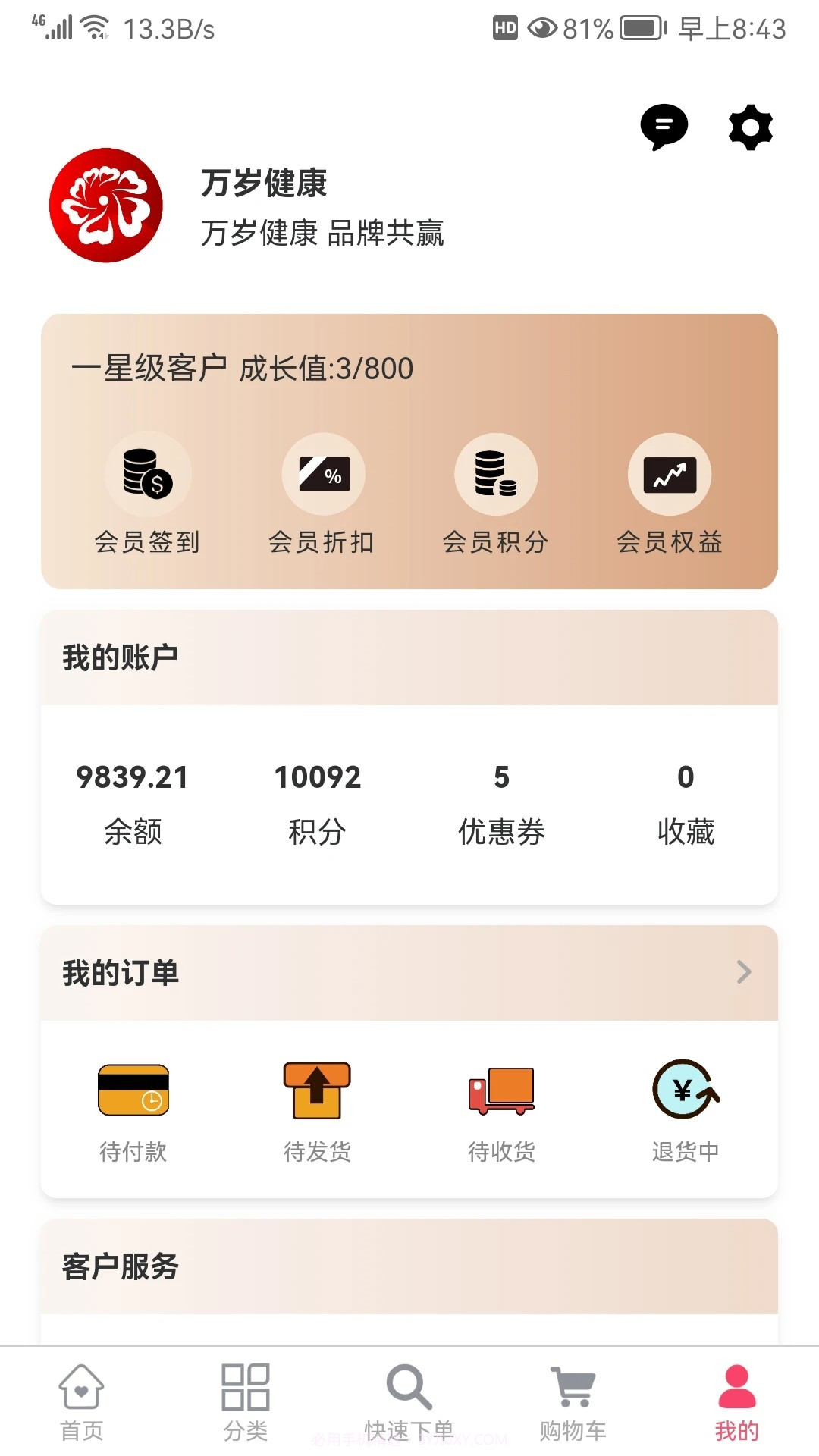Expand 我的订单 with the right chevron
819x1456 pixels.
[x=744, y=973]
